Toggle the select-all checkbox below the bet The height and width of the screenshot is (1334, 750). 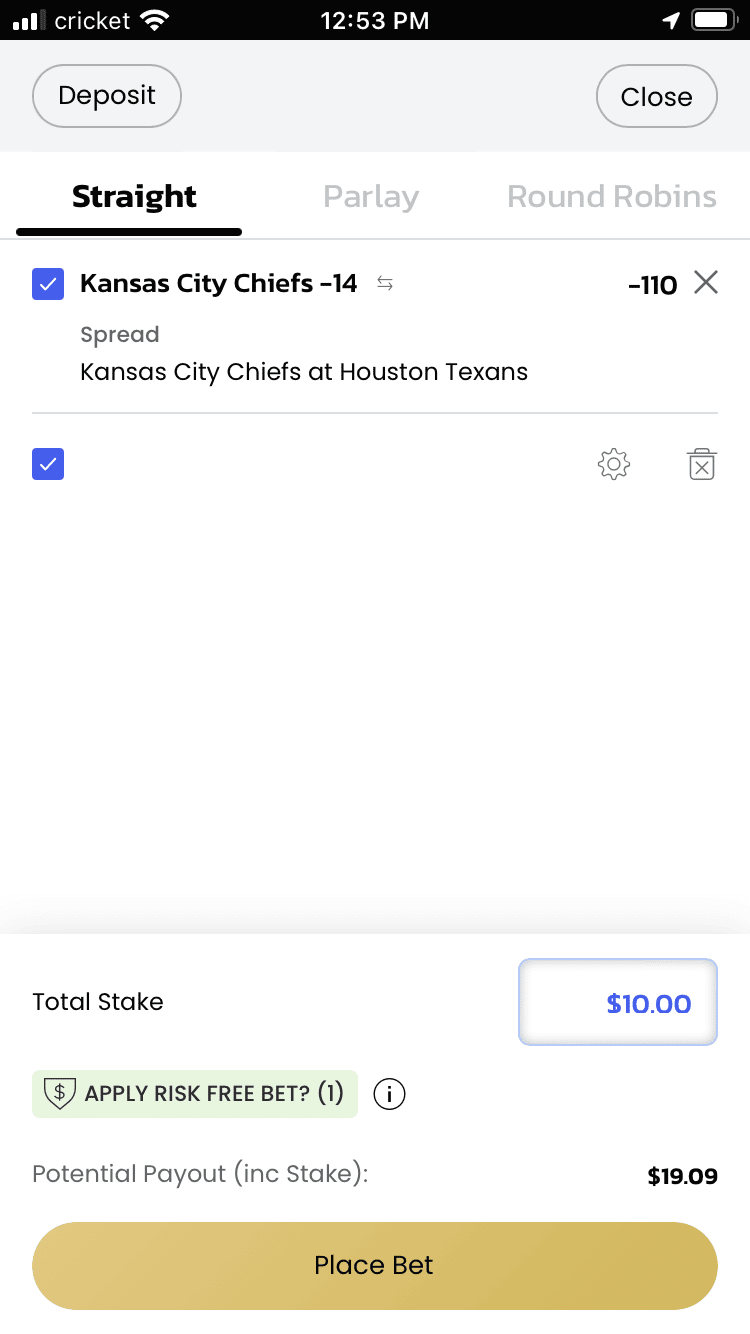pyautogui.click(x=48, y=464)
